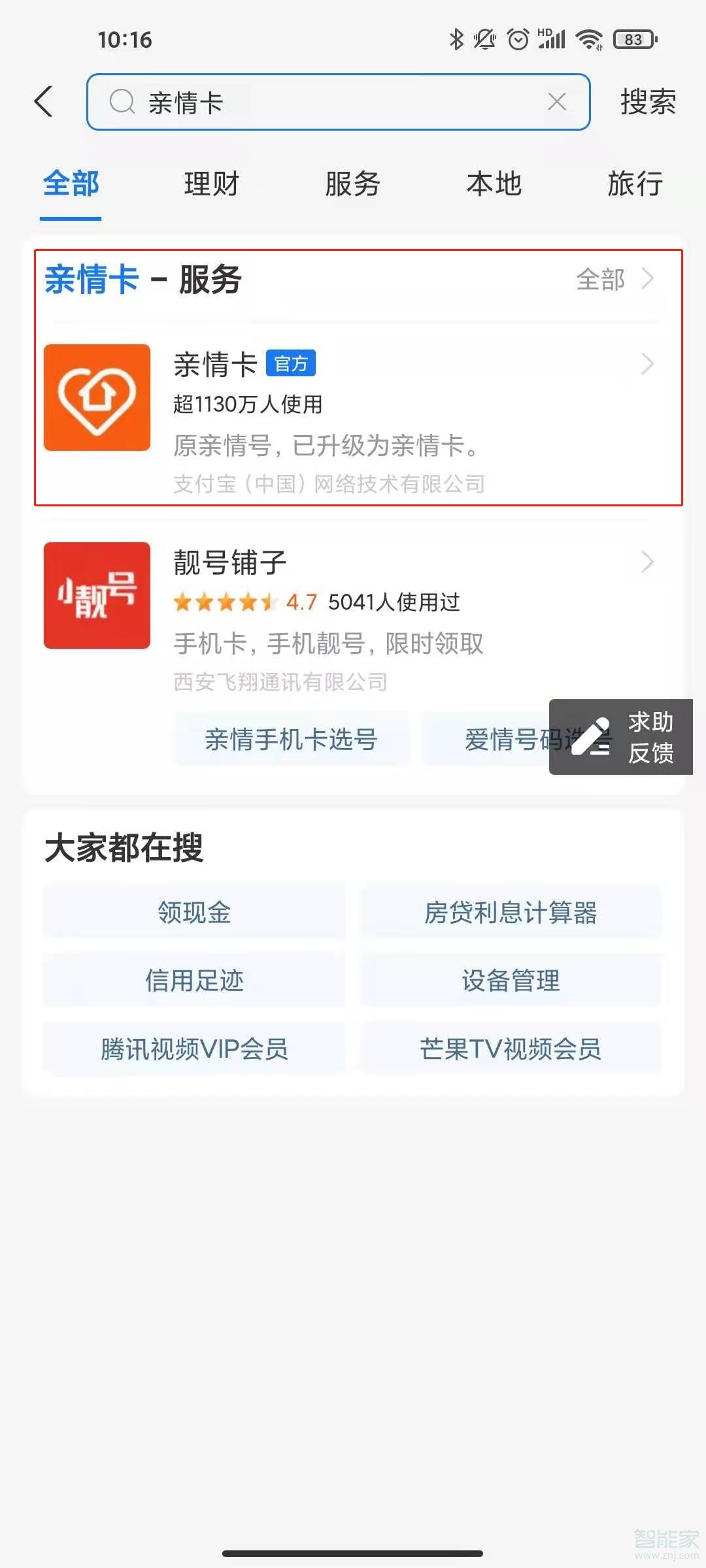Switch to the 理财 tab
This screenshot has width=706, height=1568.
tap(211, 184)
